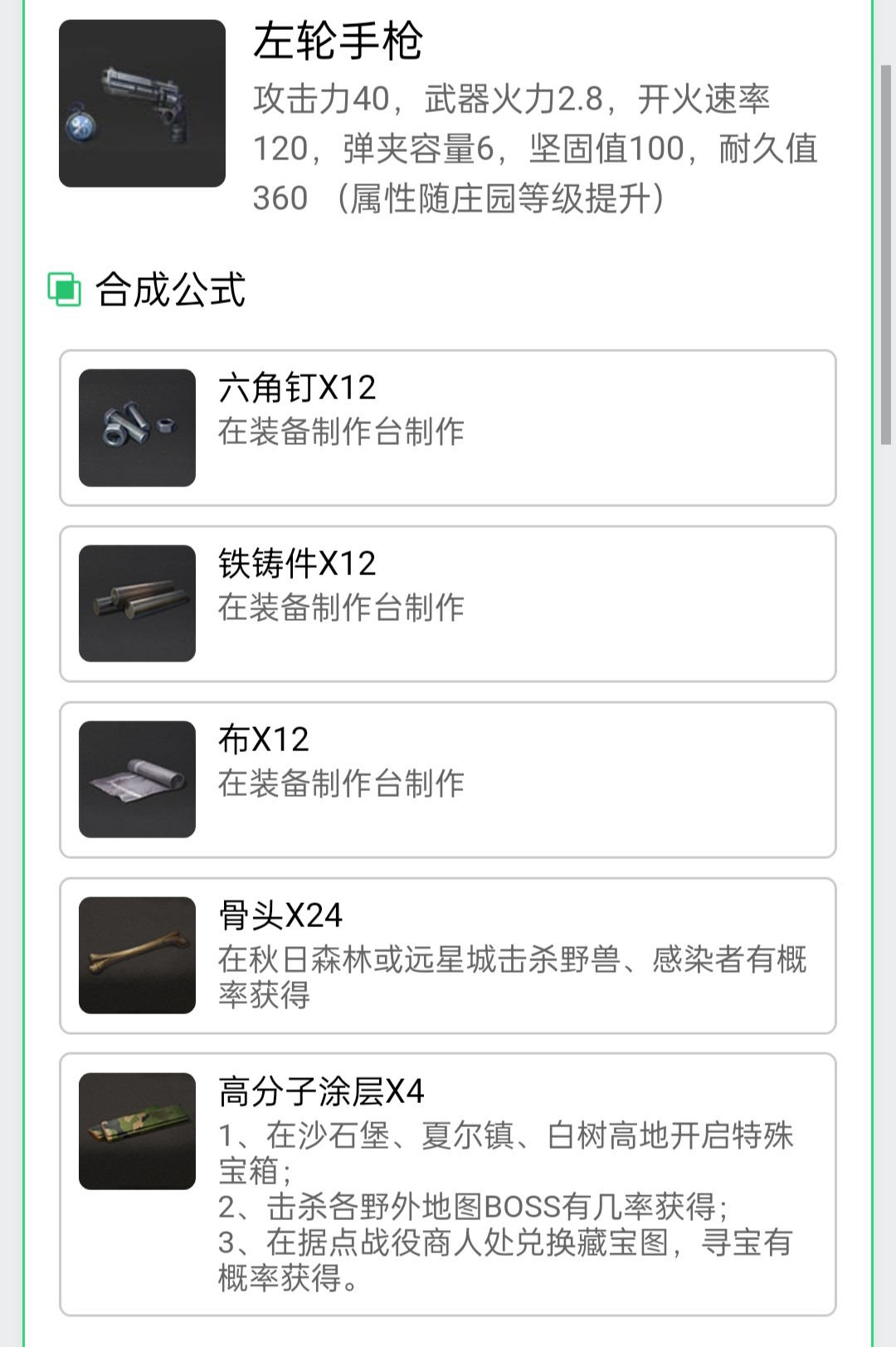Open the 六角钉X12 material card
The width and height of the screenshot is (896, 1347).
pos(448,428)
